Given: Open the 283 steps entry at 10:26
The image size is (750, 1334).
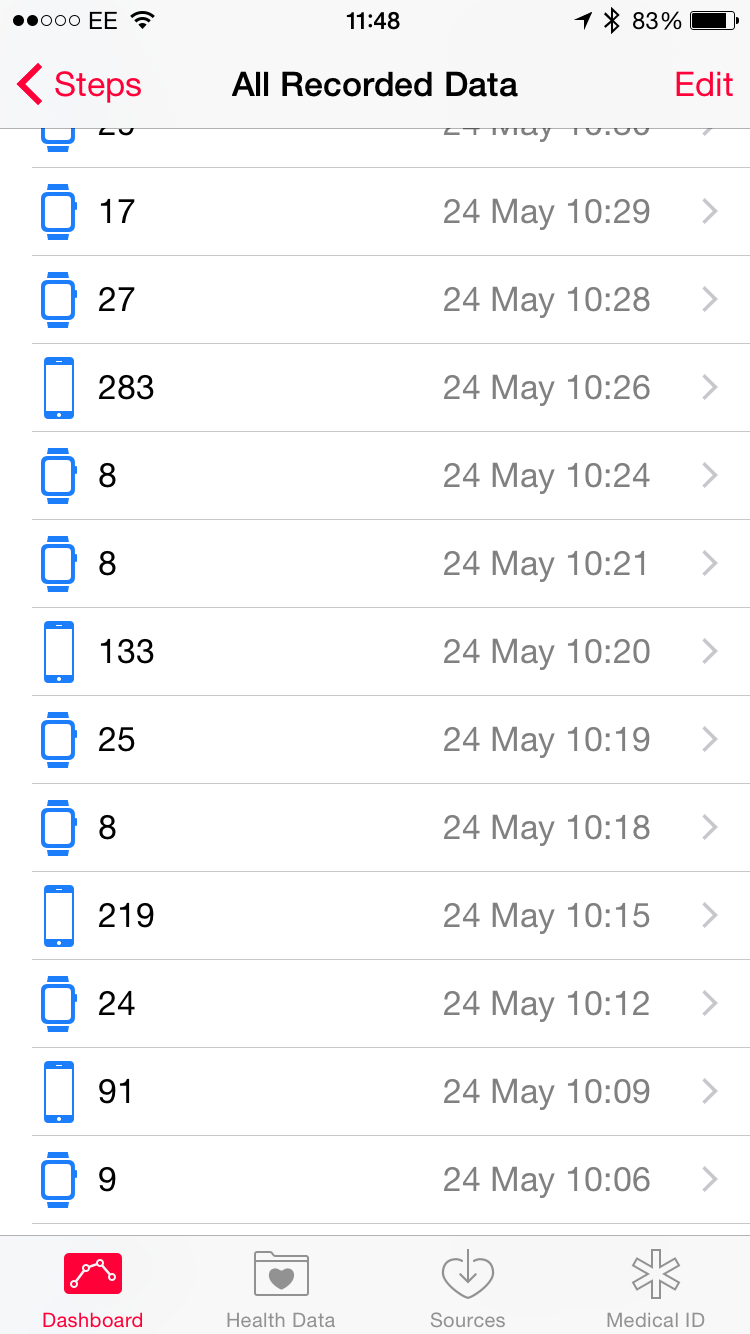Looking at the screenshot, I should [x=375, y=388].
